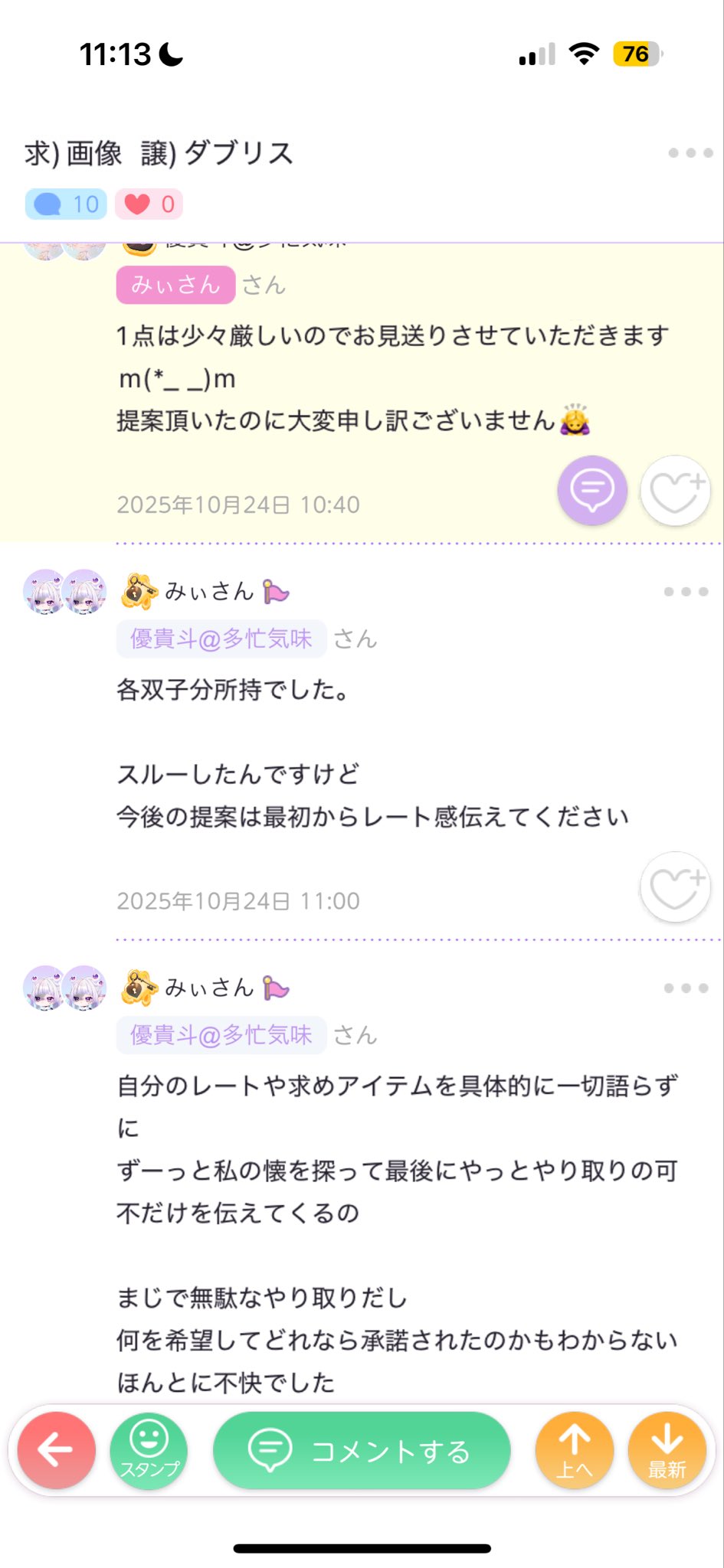
Task: Go back with the red arrow button
Action: pyautogui.click(x=56, y=1450)
